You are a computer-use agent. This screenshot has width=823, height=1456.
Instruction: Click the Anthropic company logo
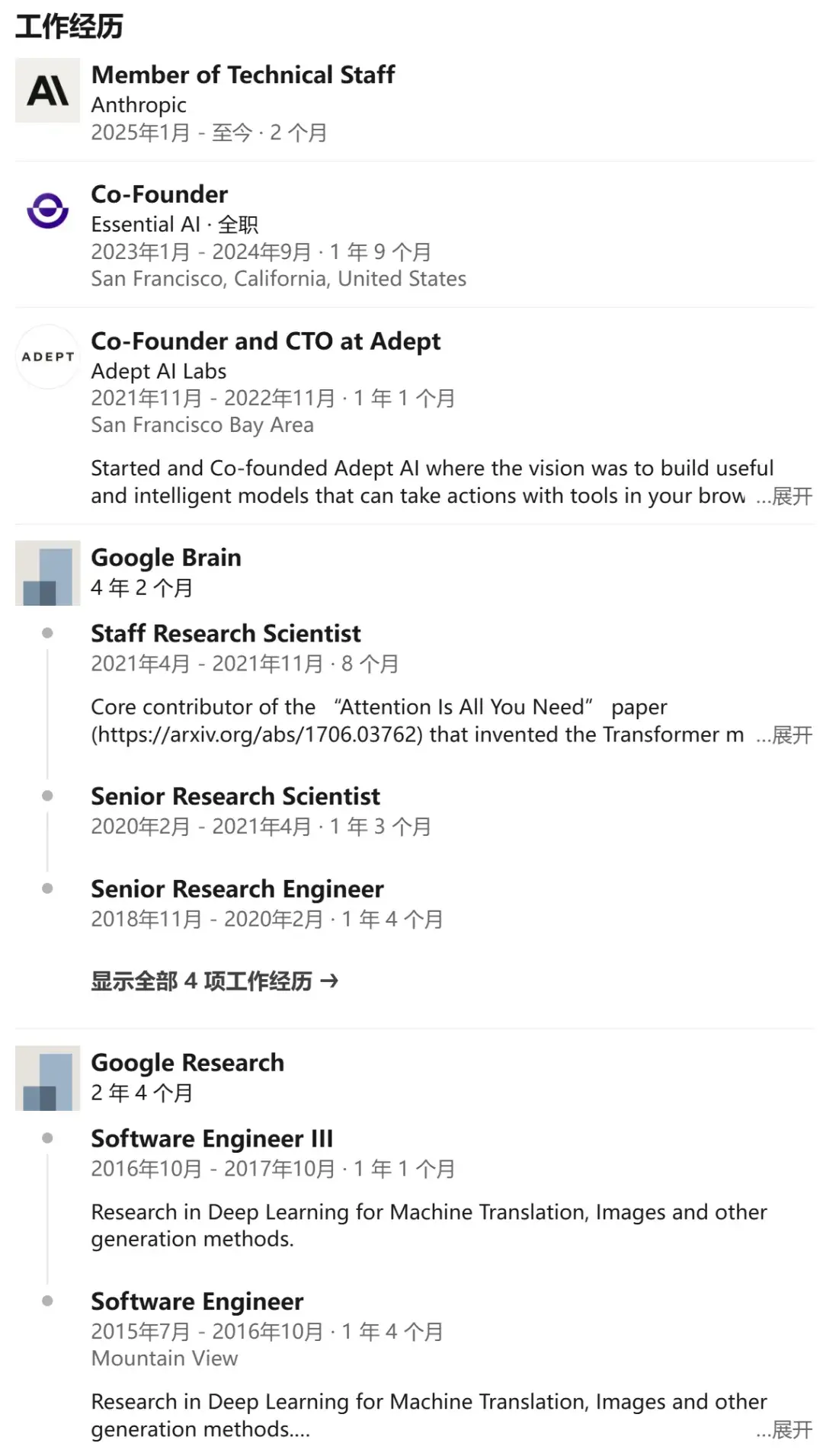pos(46,91)
